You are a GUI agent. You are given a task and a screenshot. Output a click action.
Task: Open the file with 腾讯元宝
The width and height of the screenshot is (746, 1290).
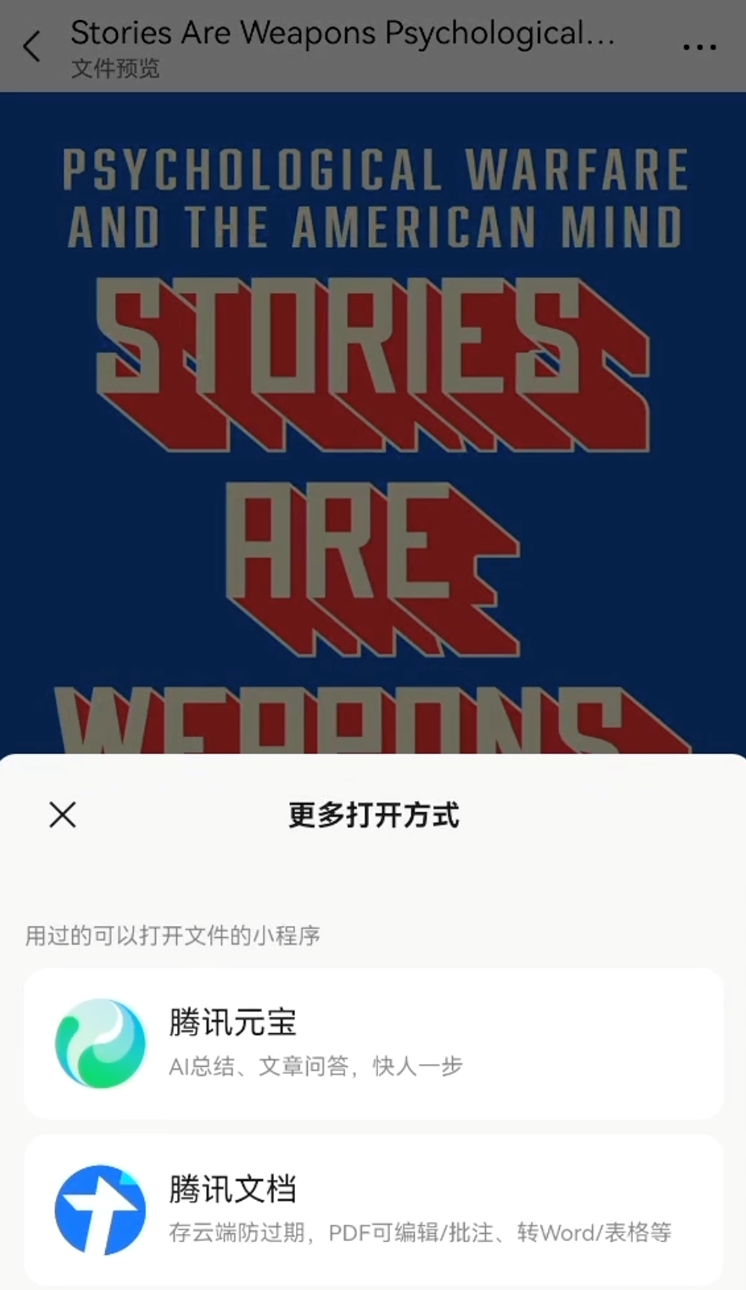coord(373,1043)
